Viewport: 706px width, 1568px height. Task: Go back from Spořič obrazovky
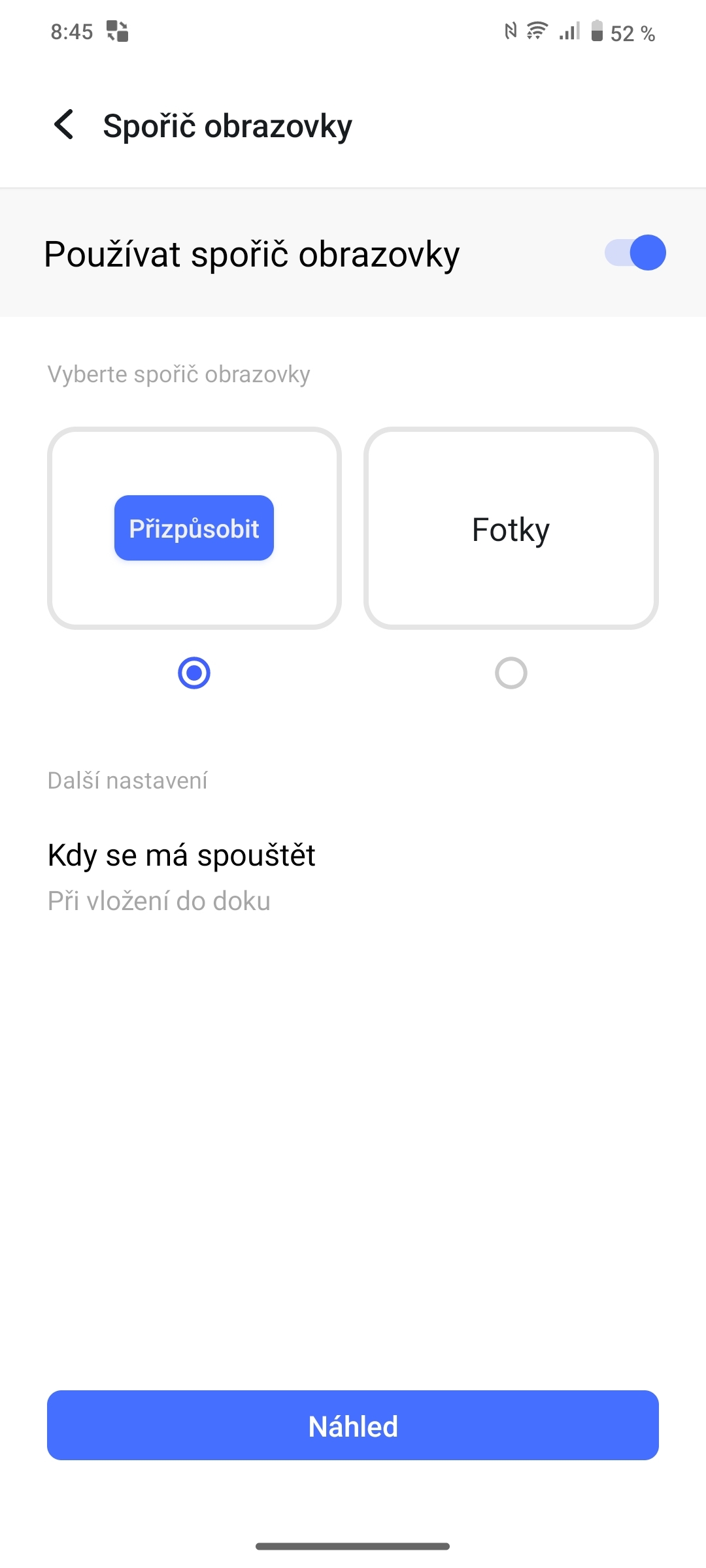click(x=64, y=125)
